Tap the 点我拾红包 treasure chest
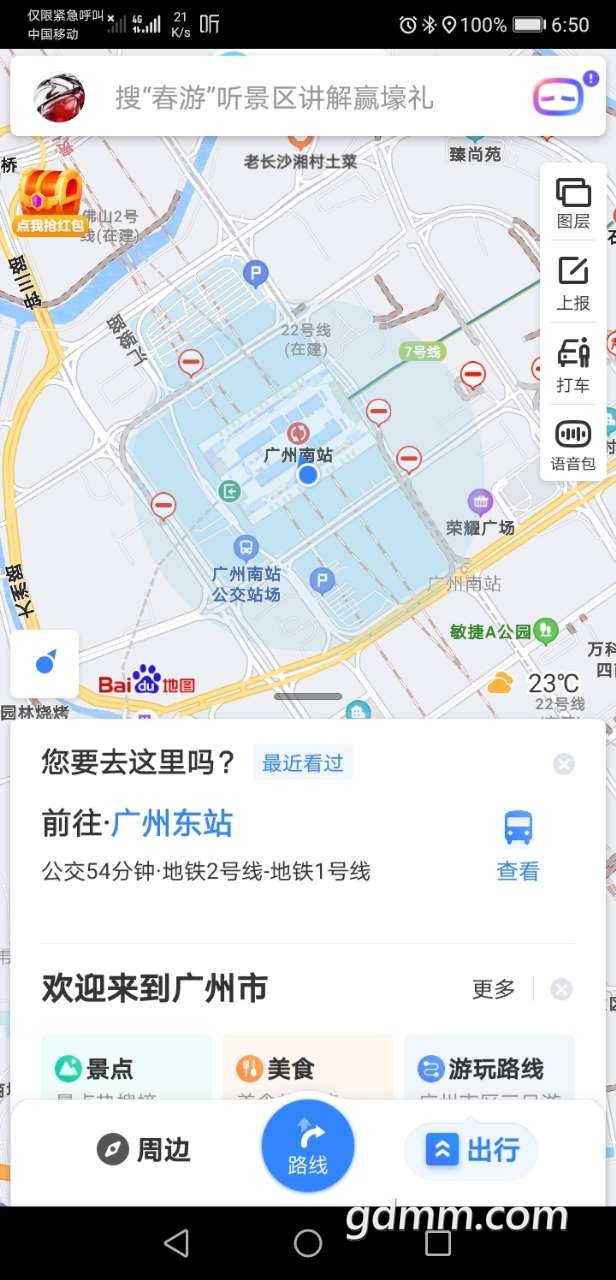 point(51,201)
